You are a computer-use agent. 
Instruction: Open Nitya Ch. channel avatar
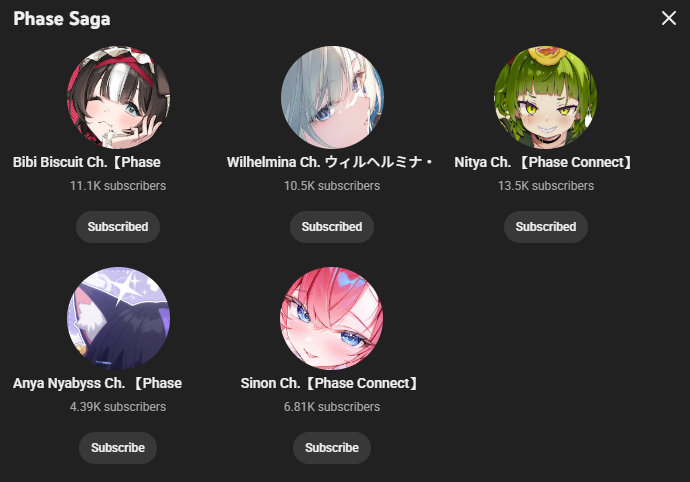tap(545, 97)
